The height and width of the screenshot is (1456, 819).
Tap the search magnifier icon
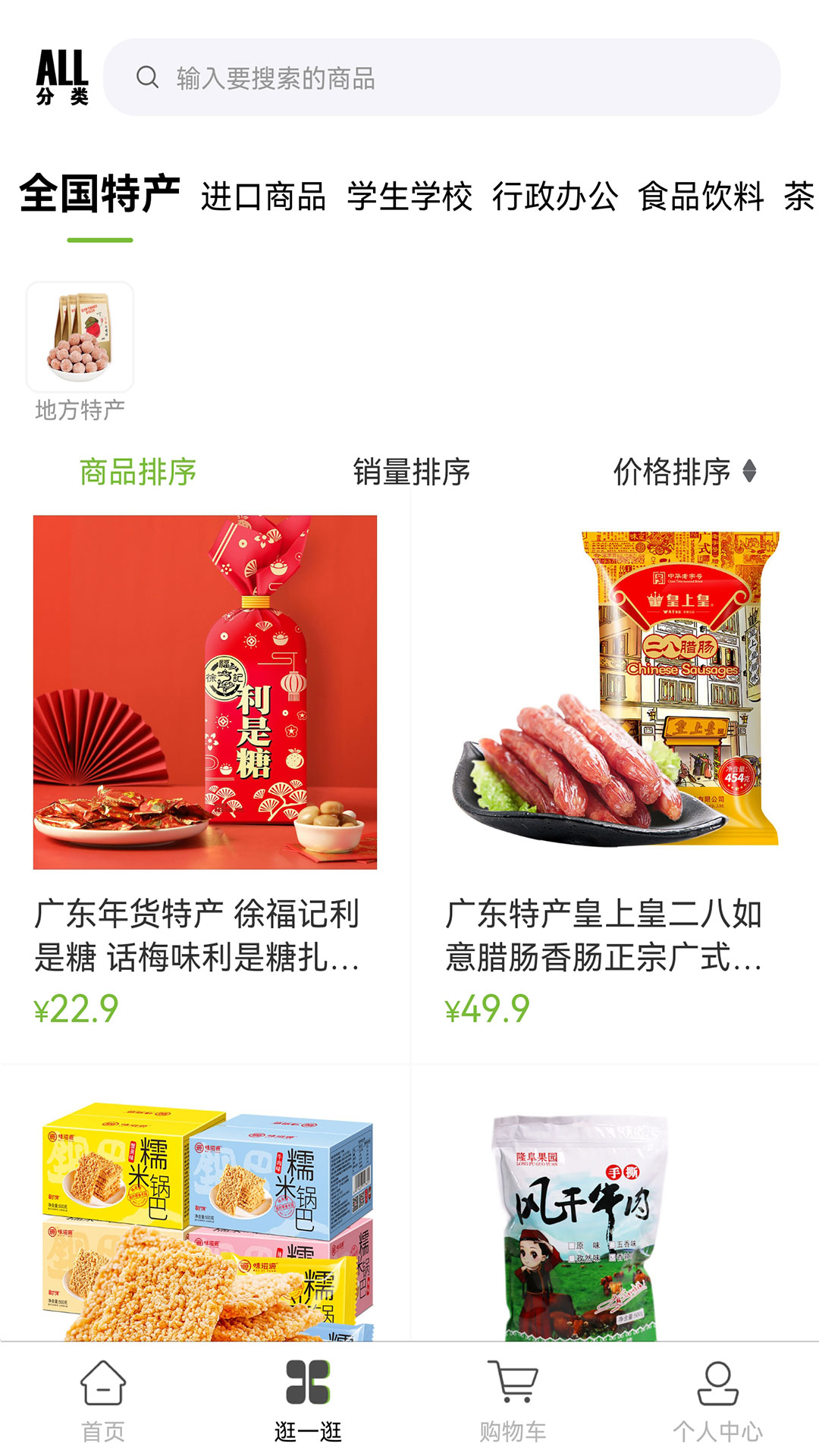[x=146, y=77]
